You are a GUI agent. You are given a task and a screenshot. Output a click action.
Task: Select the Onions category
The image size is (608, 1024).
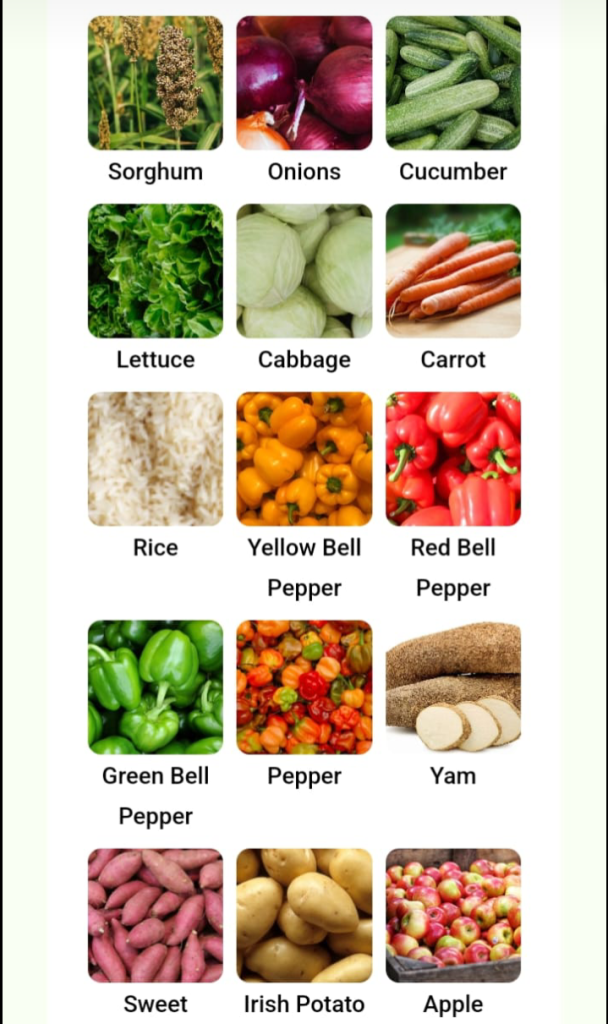coord(304,83)
